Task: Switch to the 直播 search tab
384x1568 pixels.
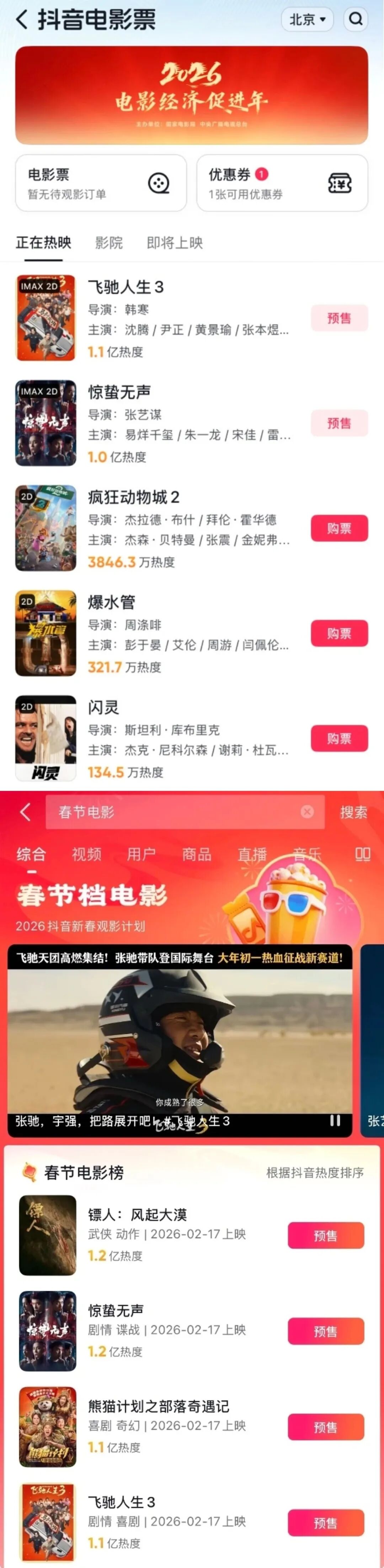Action: (x=252, y=854)
